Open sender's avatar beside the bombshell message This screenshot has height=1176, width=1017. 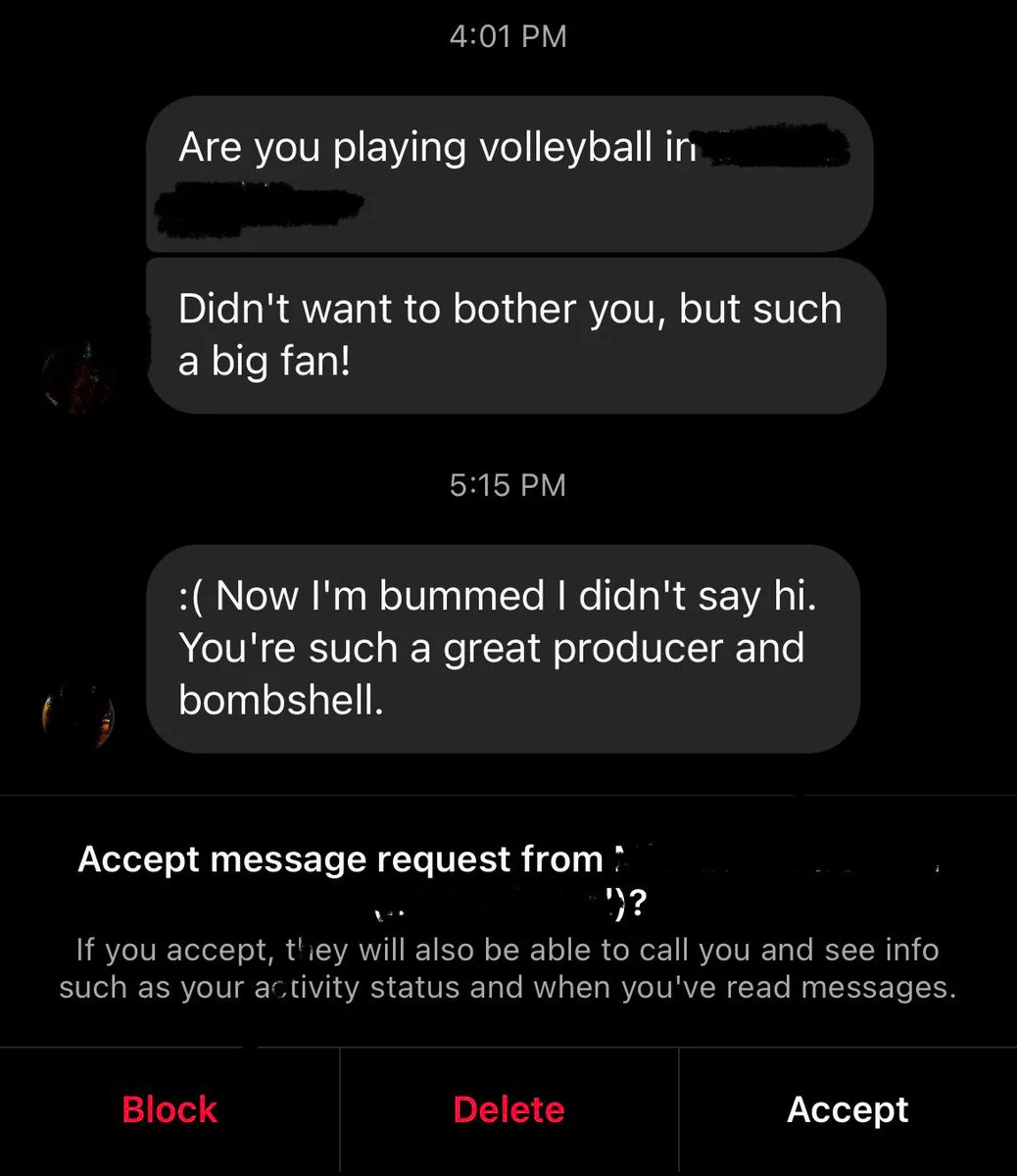click(x=78, y=717)
